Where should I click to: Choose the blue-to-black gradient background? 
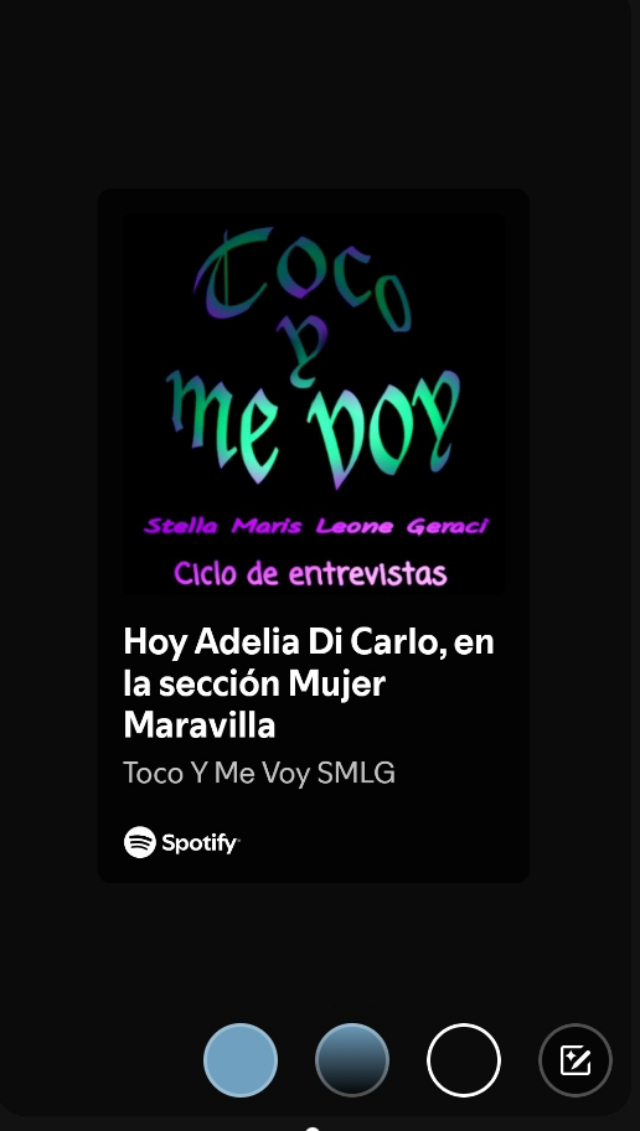point(352,1060)
